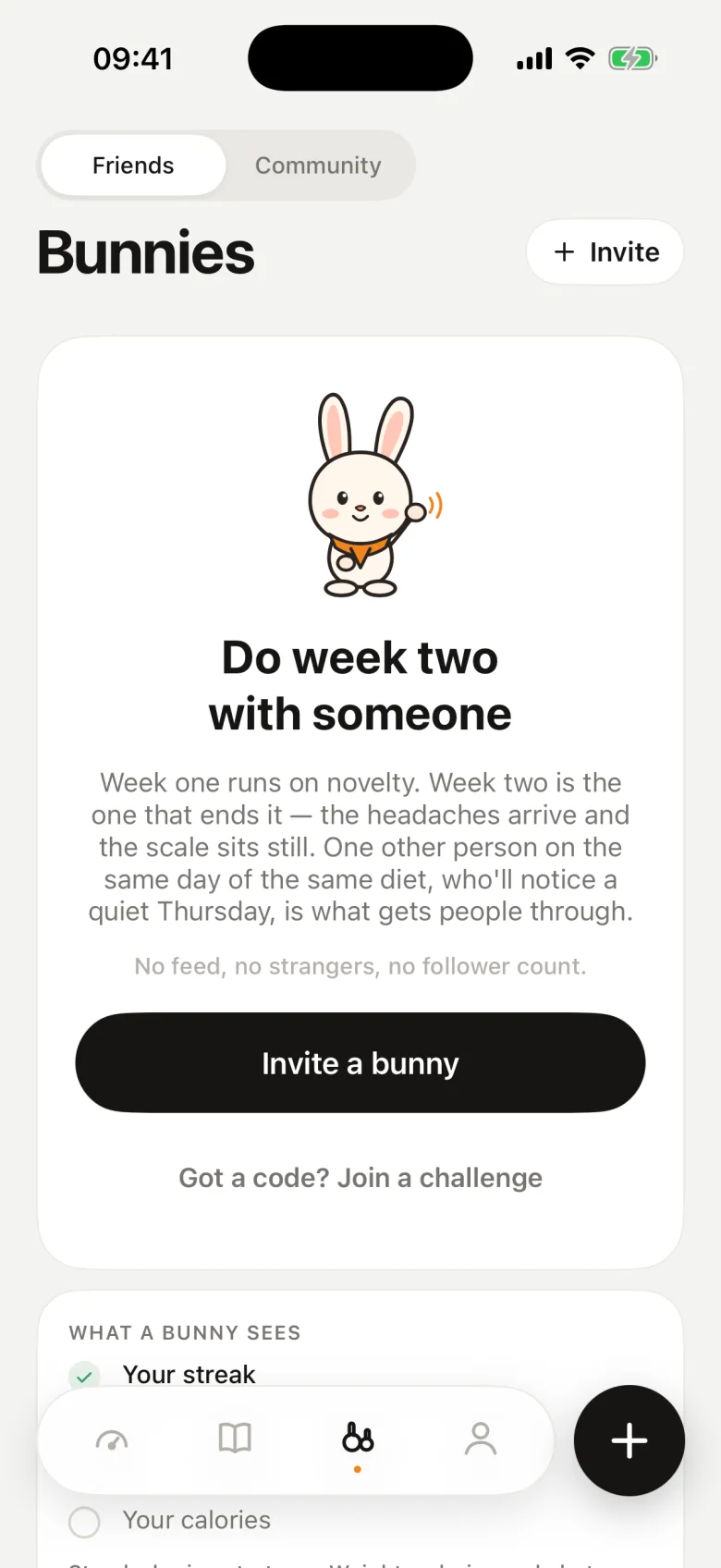Open Got a code? Join a challenge
This screenshot has width=721, height=1568.
tap(360, 1178)
